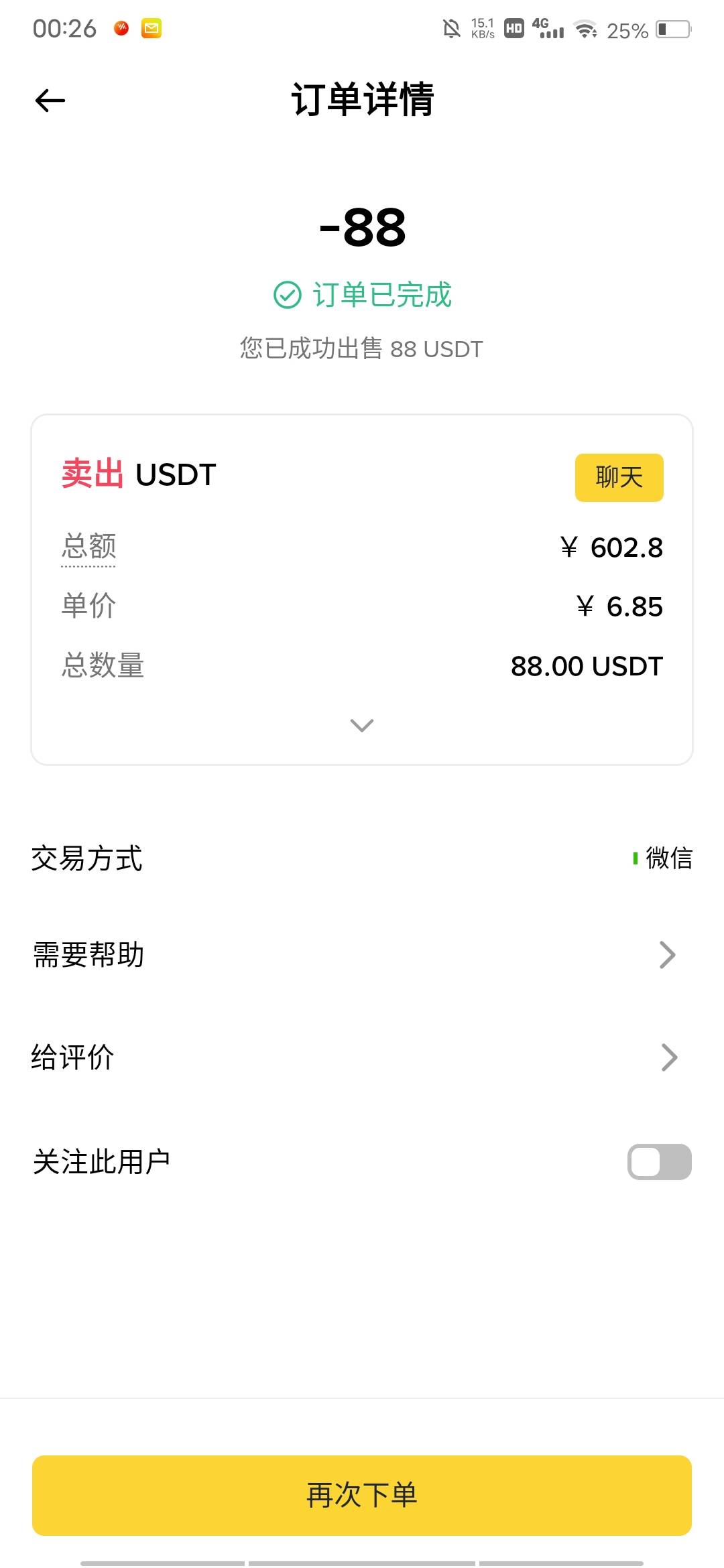Open the 需要帮助 help row
This screenshot has width=724, height=1568.
tap(362, 955)
